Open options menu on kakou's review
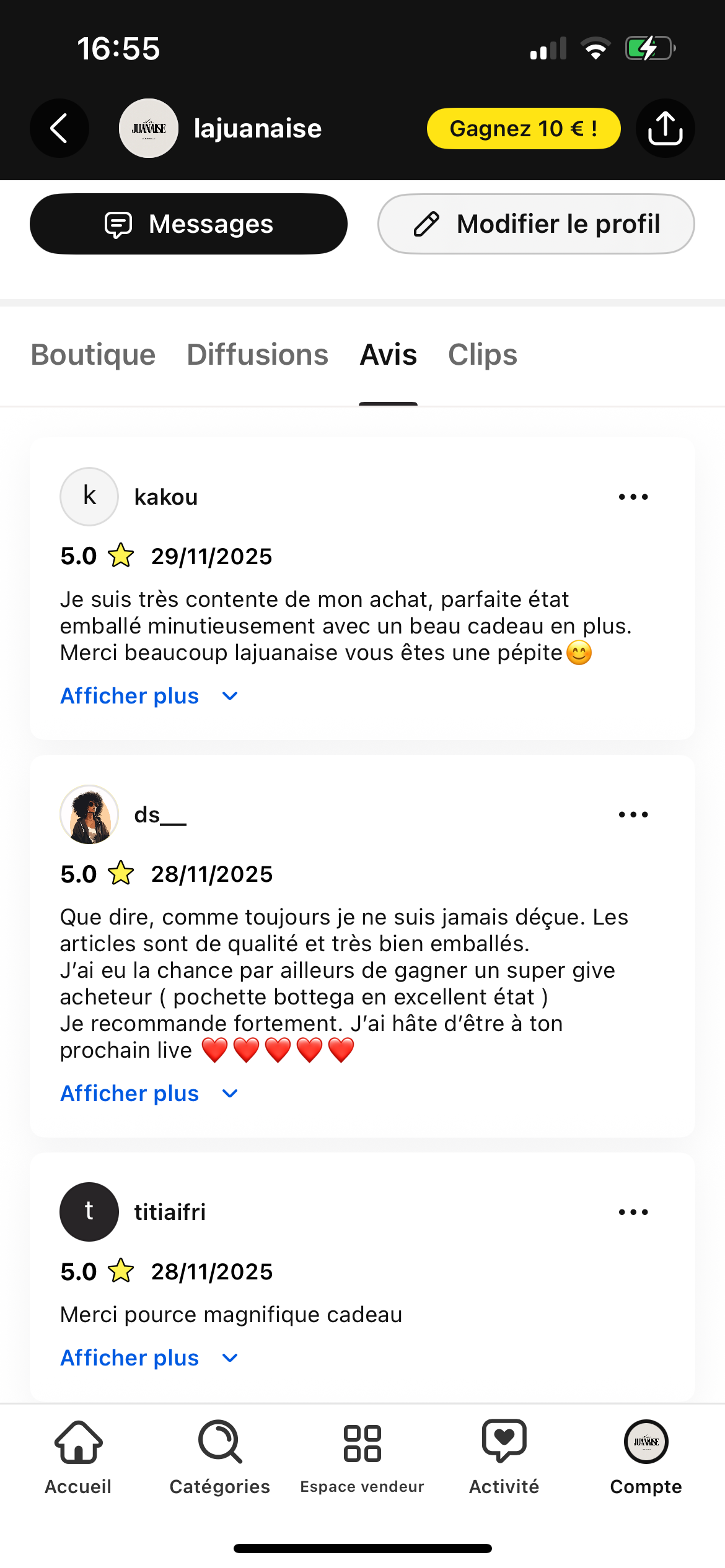This screenshot has height=1568, width=725. [x=633, y=497]
